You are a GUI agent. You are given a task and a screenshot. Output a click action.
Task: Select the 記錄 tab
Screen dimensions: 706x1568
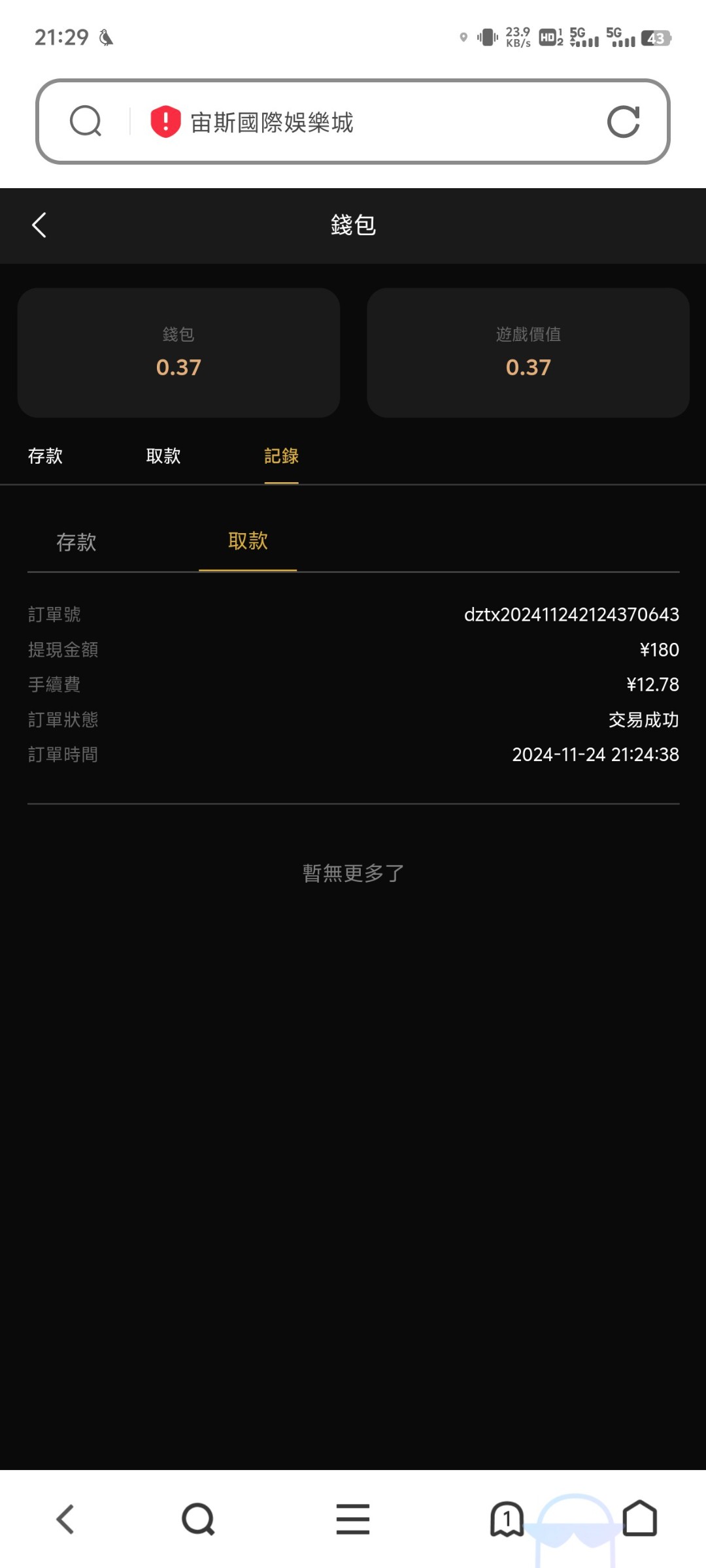(281, 456)
